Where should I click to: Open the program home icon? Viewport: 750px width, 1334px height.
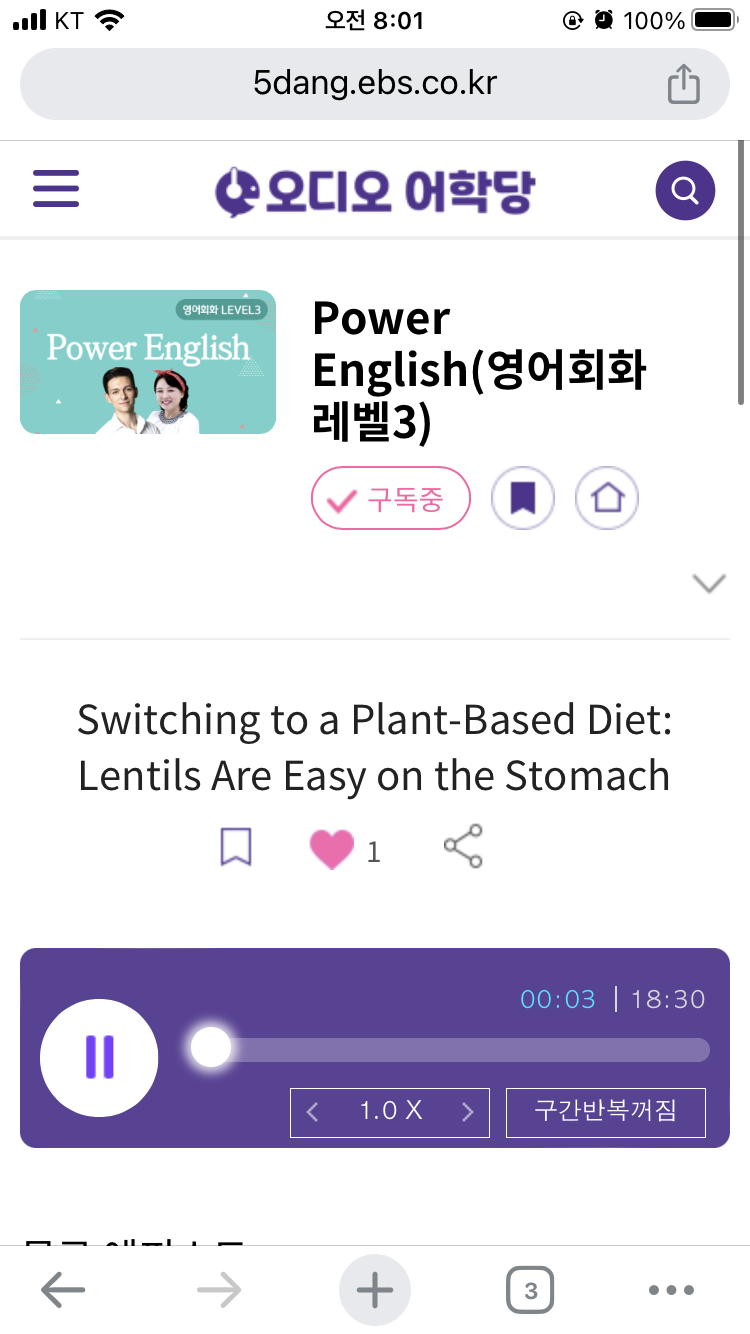click(607, 498)
